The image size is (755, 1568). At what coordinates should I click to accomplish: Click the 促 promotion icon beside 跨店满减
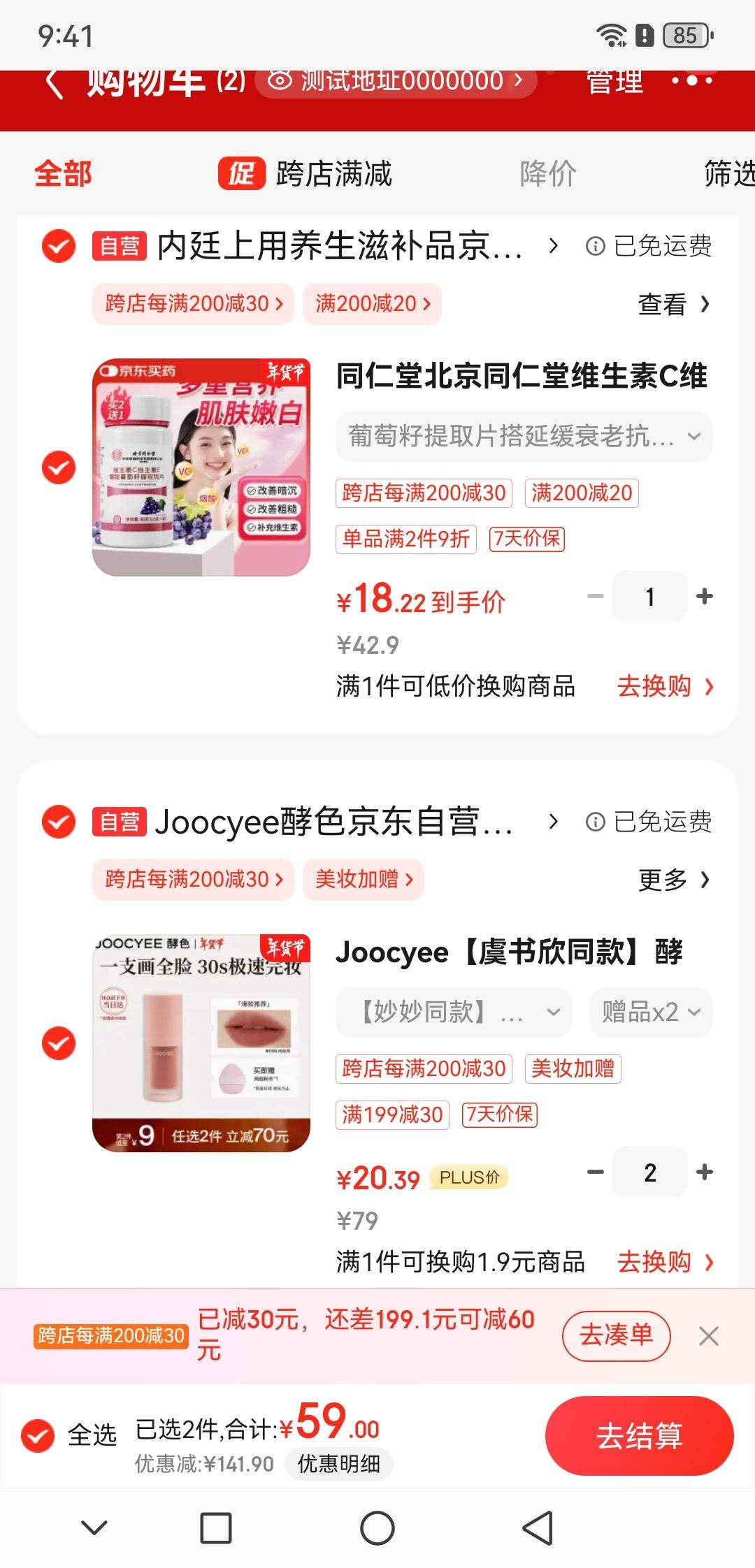point(241,173)
